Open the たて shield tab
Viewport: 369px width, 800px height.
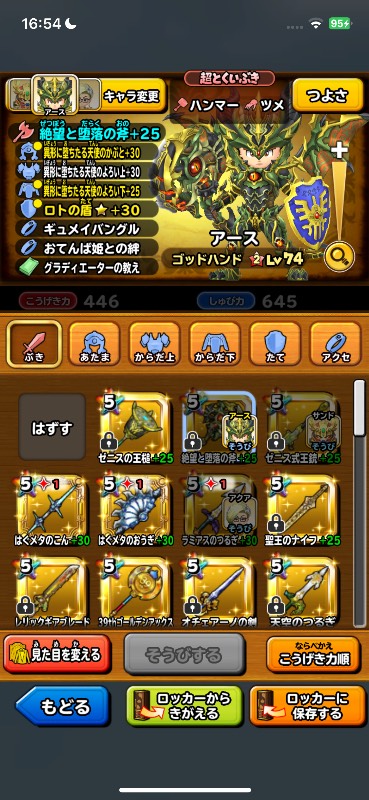275,344
